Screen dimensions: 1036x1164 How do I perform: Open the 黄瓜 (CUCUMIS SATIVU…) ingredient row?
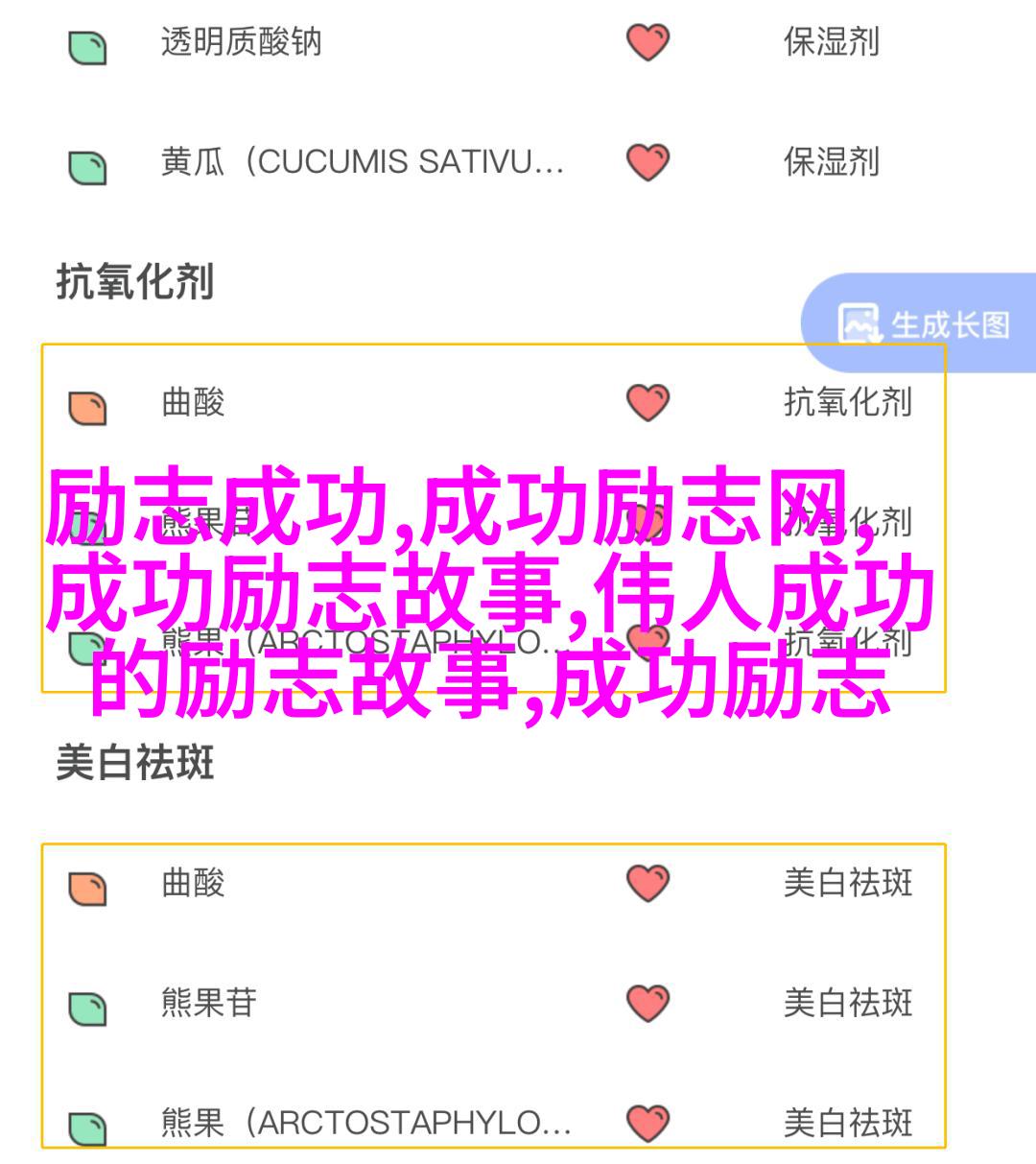pyautogui.click(x=362, y=162)
